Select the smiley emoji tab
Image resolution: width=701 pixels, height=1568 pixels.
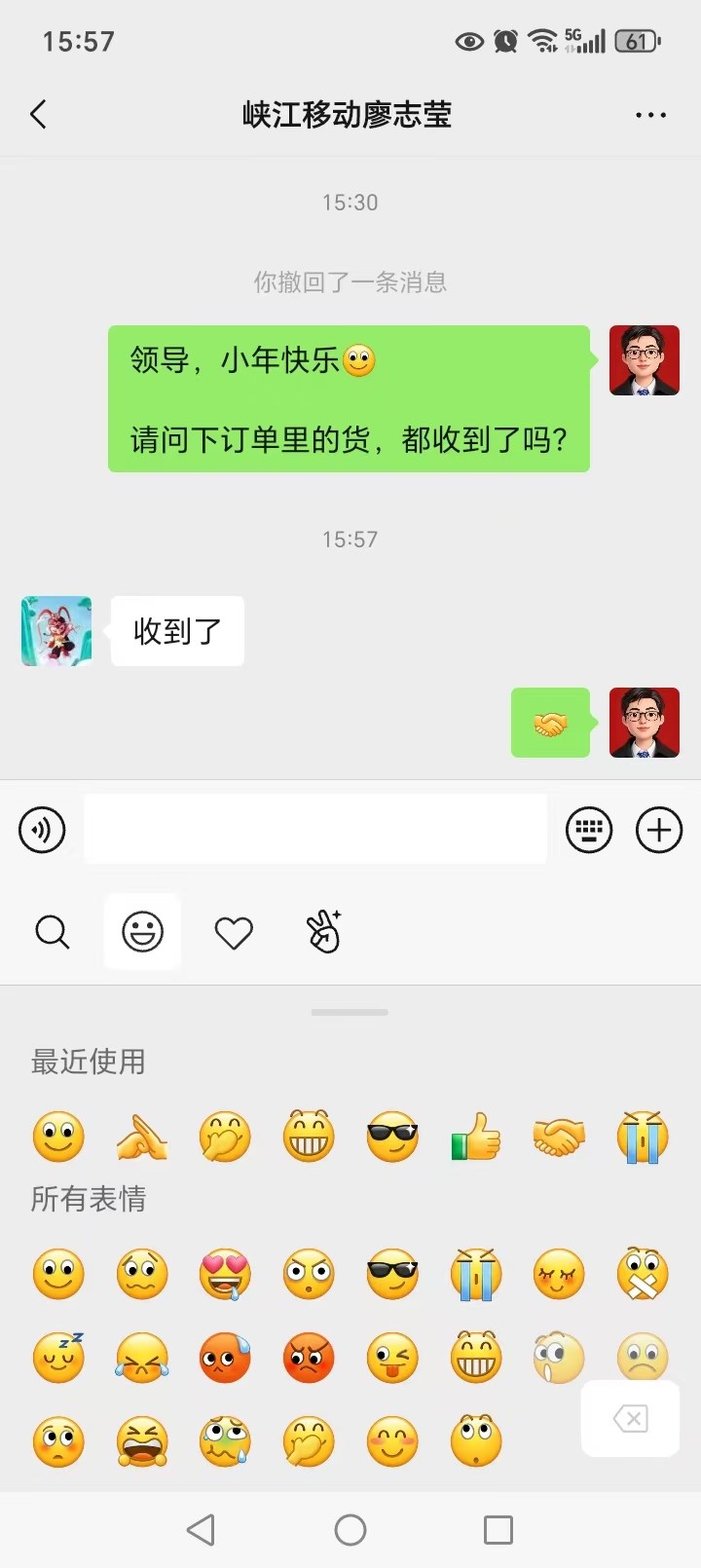pyautogui.click(x=142, y=932)
